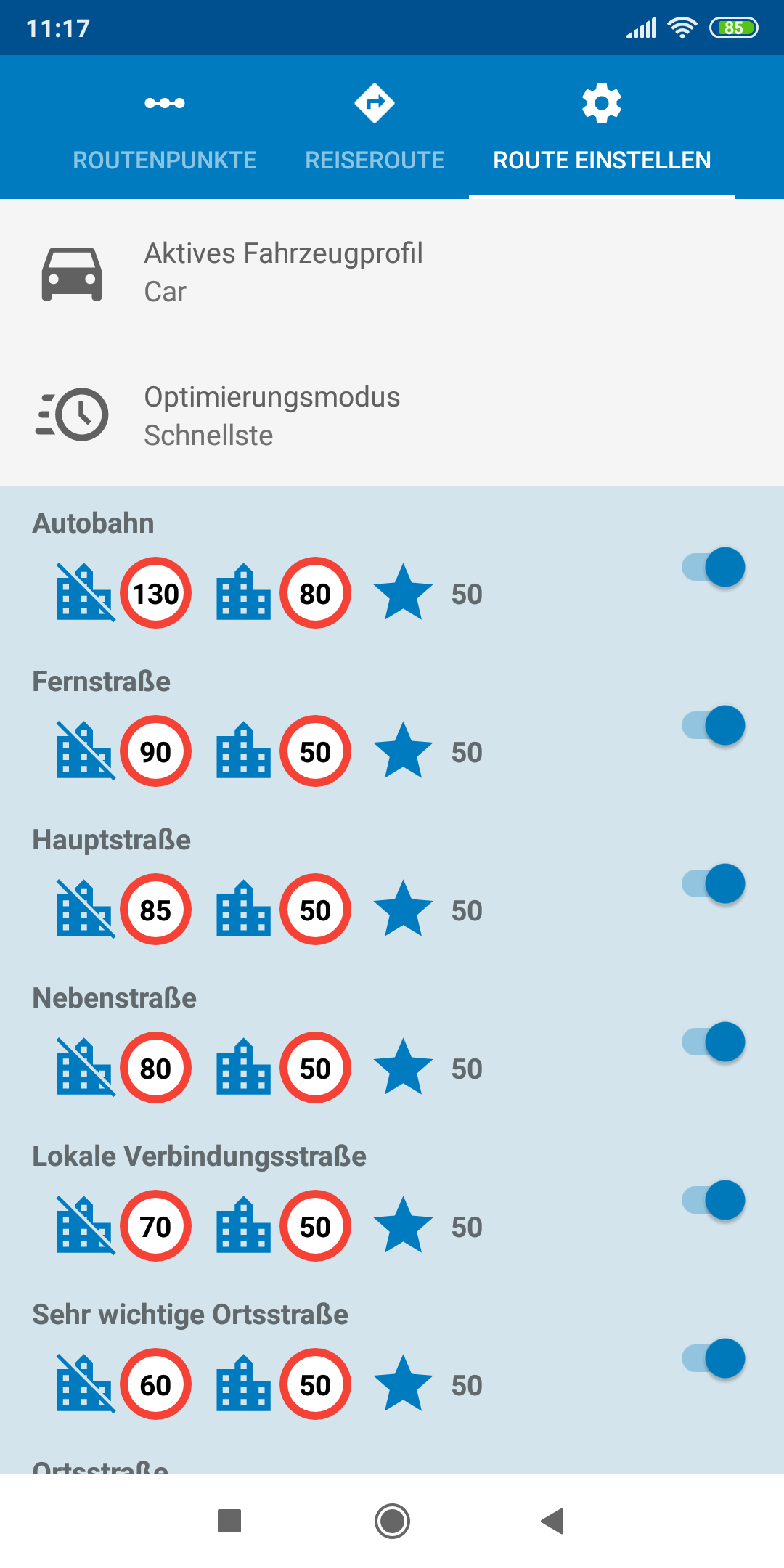Screen dimensions: 784x1568
Task: Toggle the Hauptstraße switch
Action: click(714, 883)
